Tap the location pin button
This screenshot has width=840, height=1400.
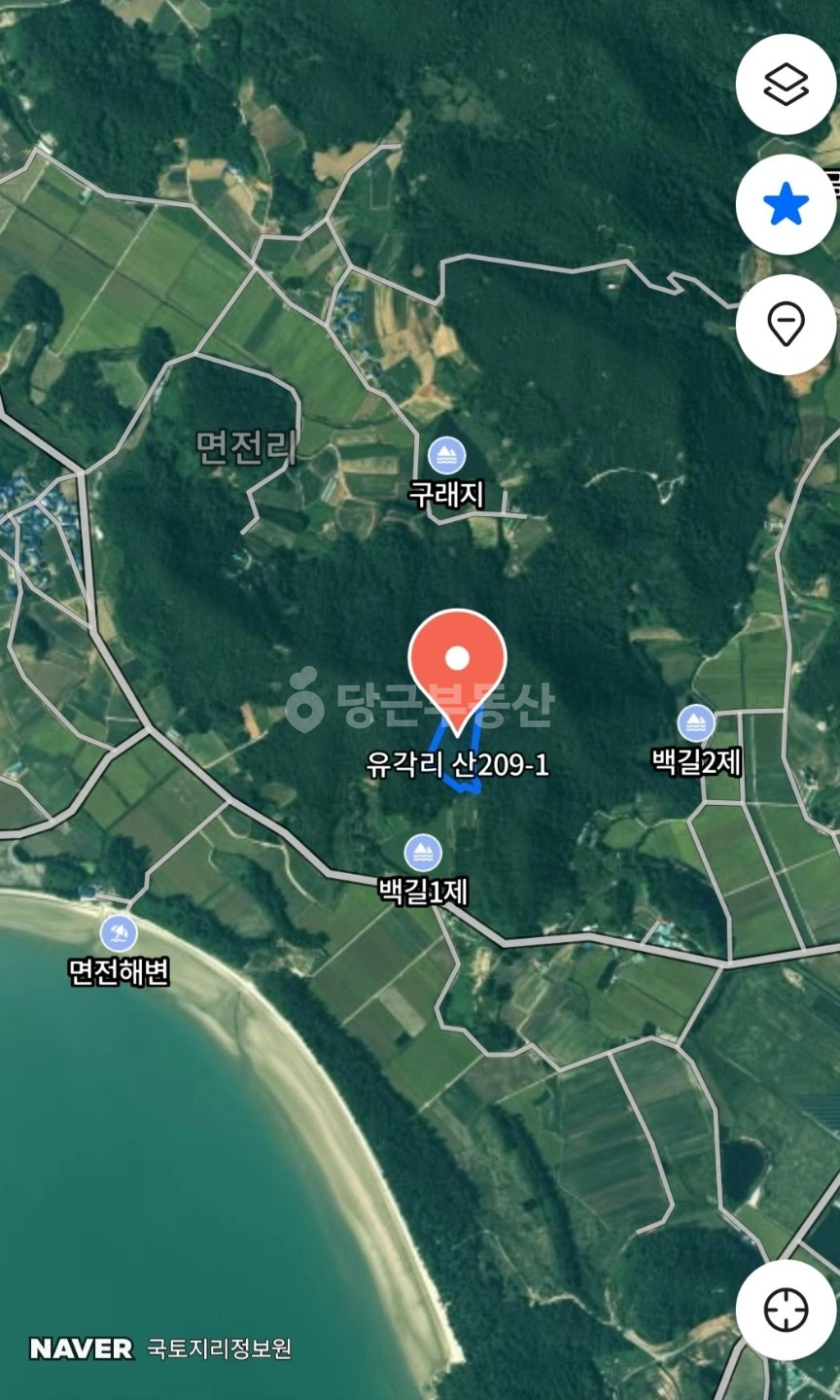pos(786,325)
